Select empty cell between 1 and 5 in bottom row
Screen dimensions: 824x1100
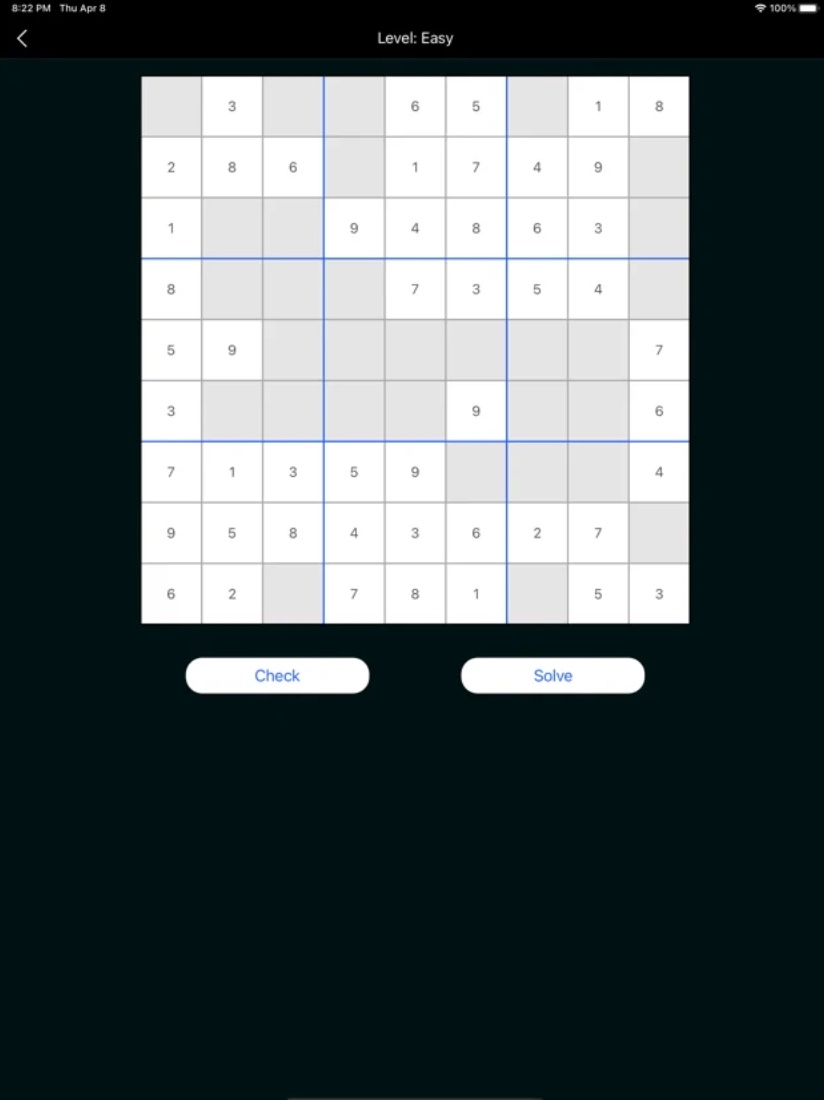537,594
